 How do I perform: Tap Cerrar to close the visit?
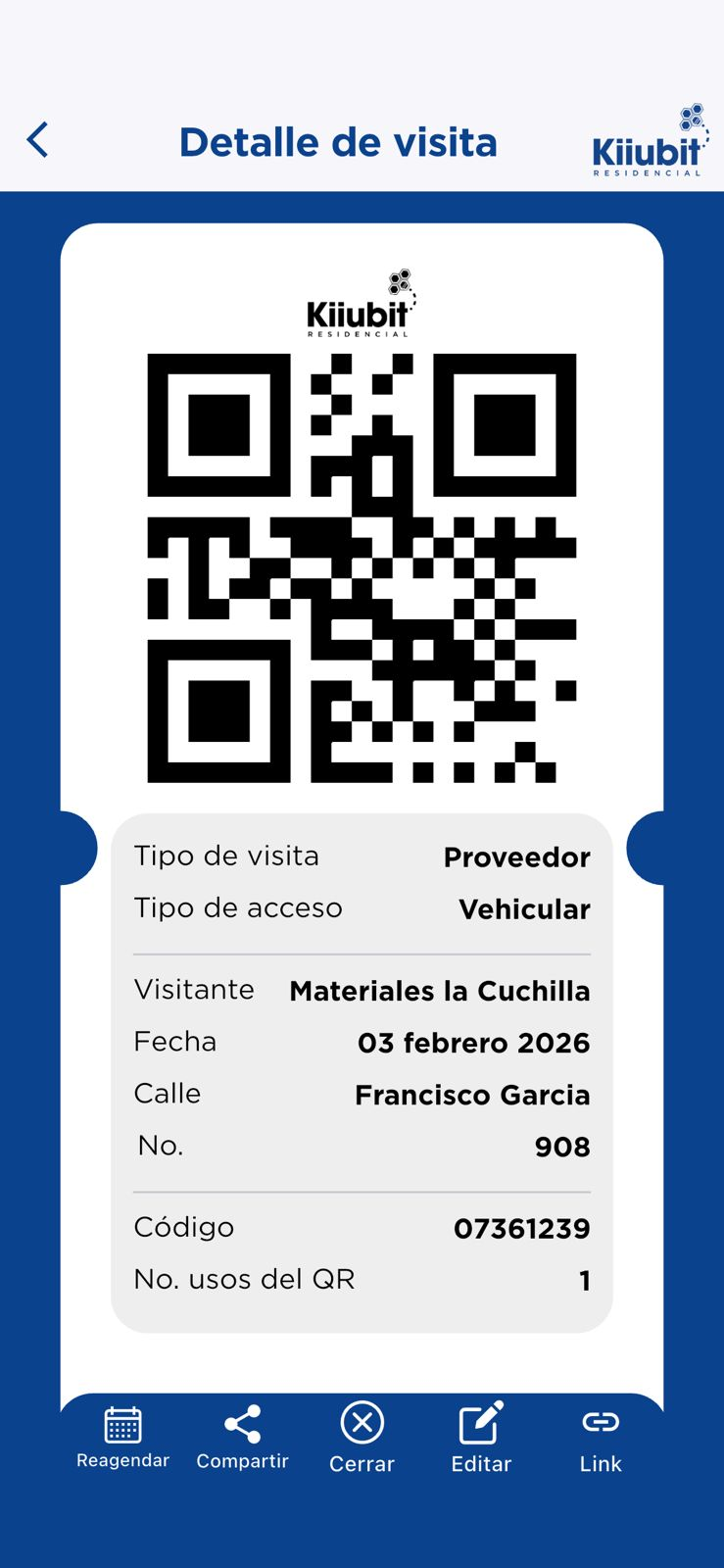(362, 1436)
